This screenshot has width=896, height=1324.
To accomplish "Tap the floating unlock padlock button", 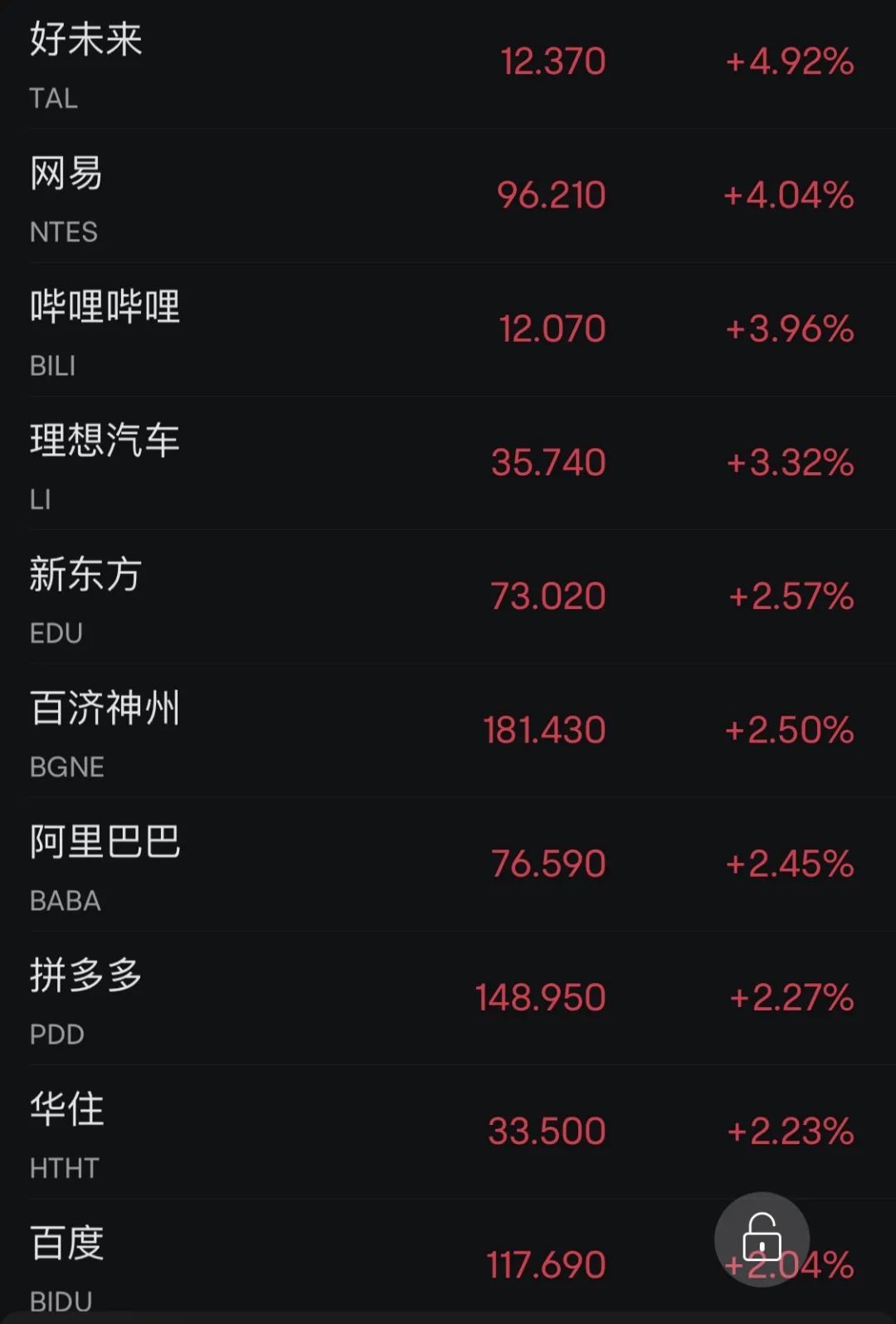I will (762, 1239).
